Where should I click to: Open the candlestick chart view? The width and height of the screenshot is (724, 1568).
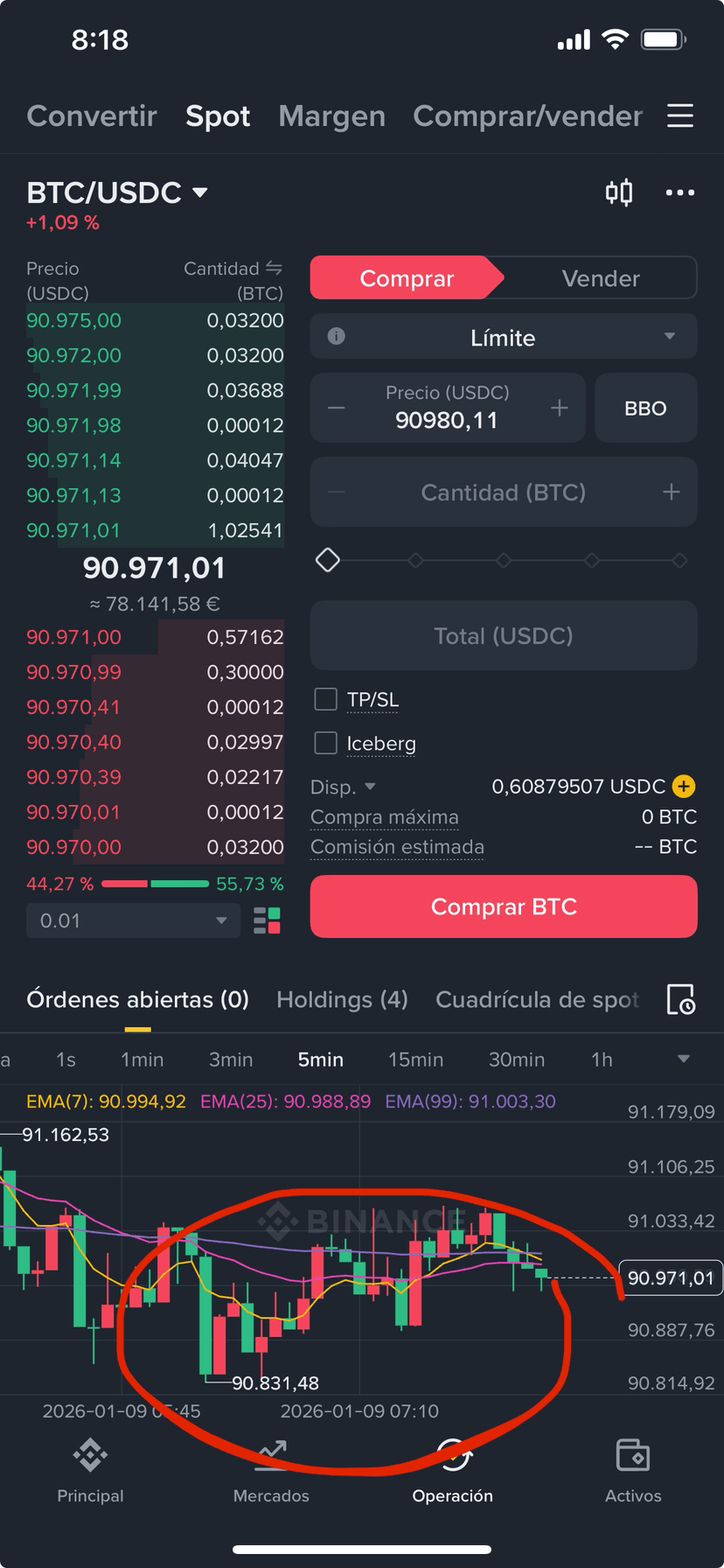point(619,192)
